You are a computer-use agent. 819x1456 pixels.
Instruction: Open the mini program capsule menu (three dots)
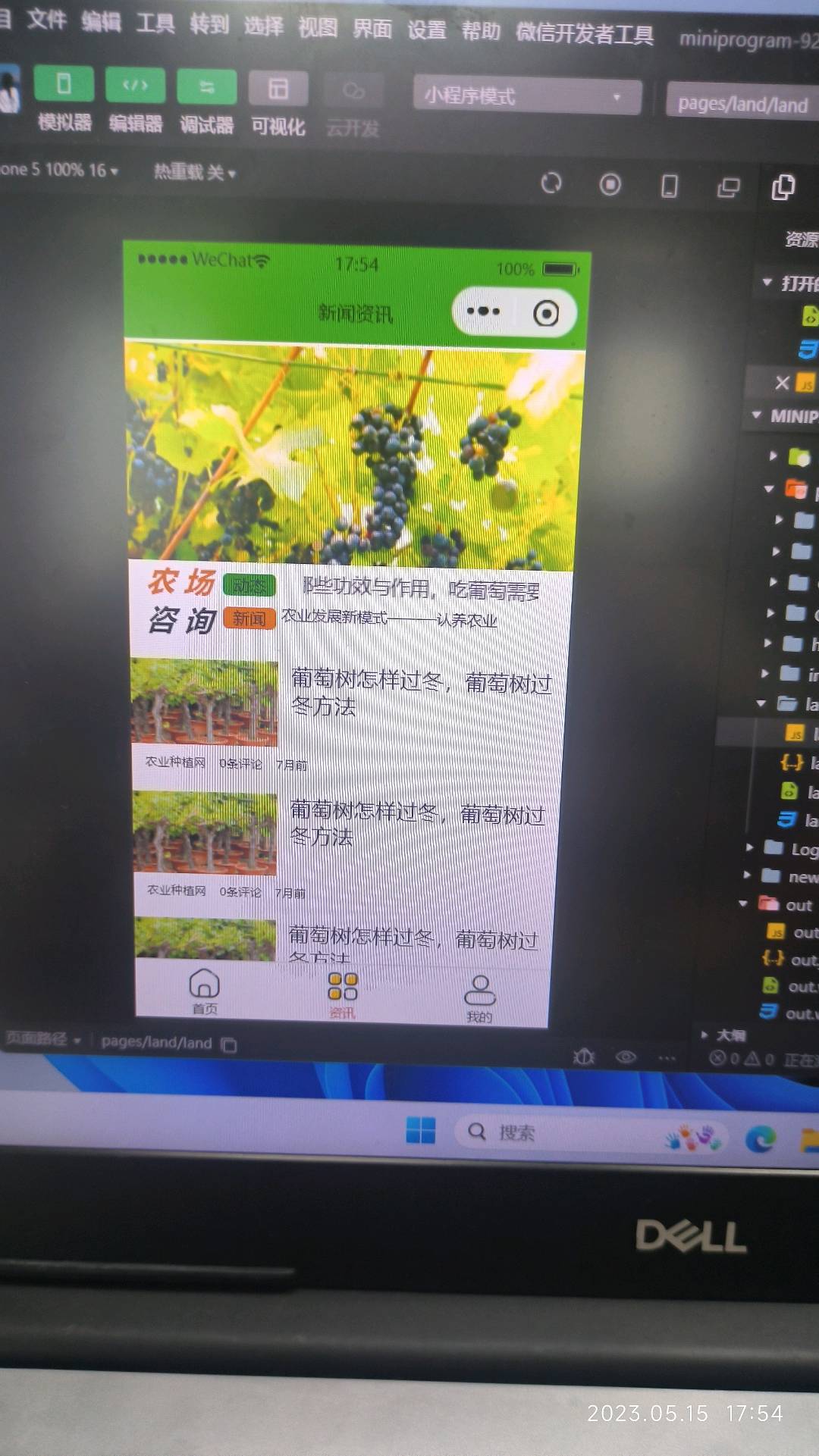483,311
